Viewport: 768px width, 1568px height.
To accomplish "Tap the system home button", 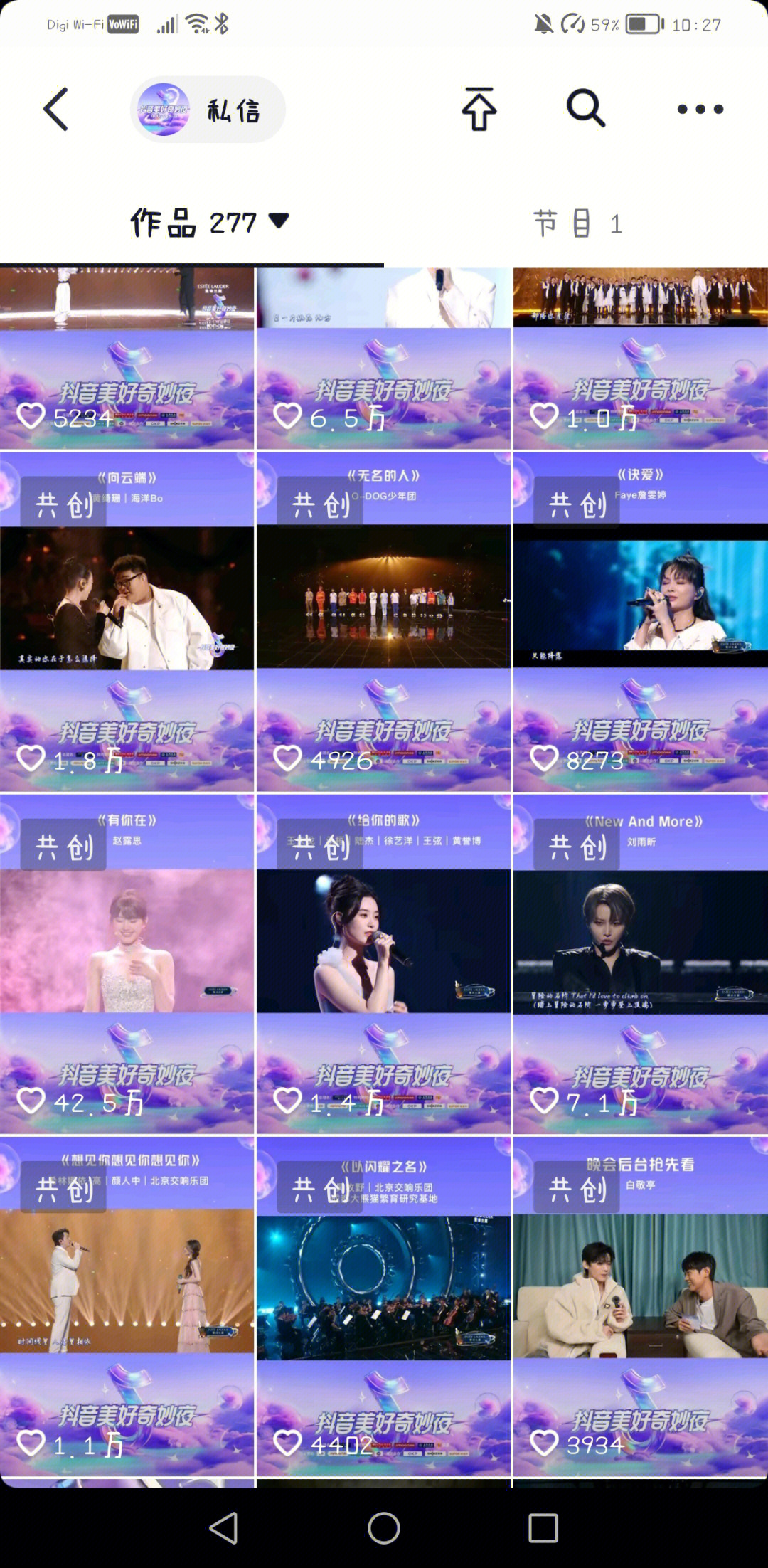I will pos(383,1527).
